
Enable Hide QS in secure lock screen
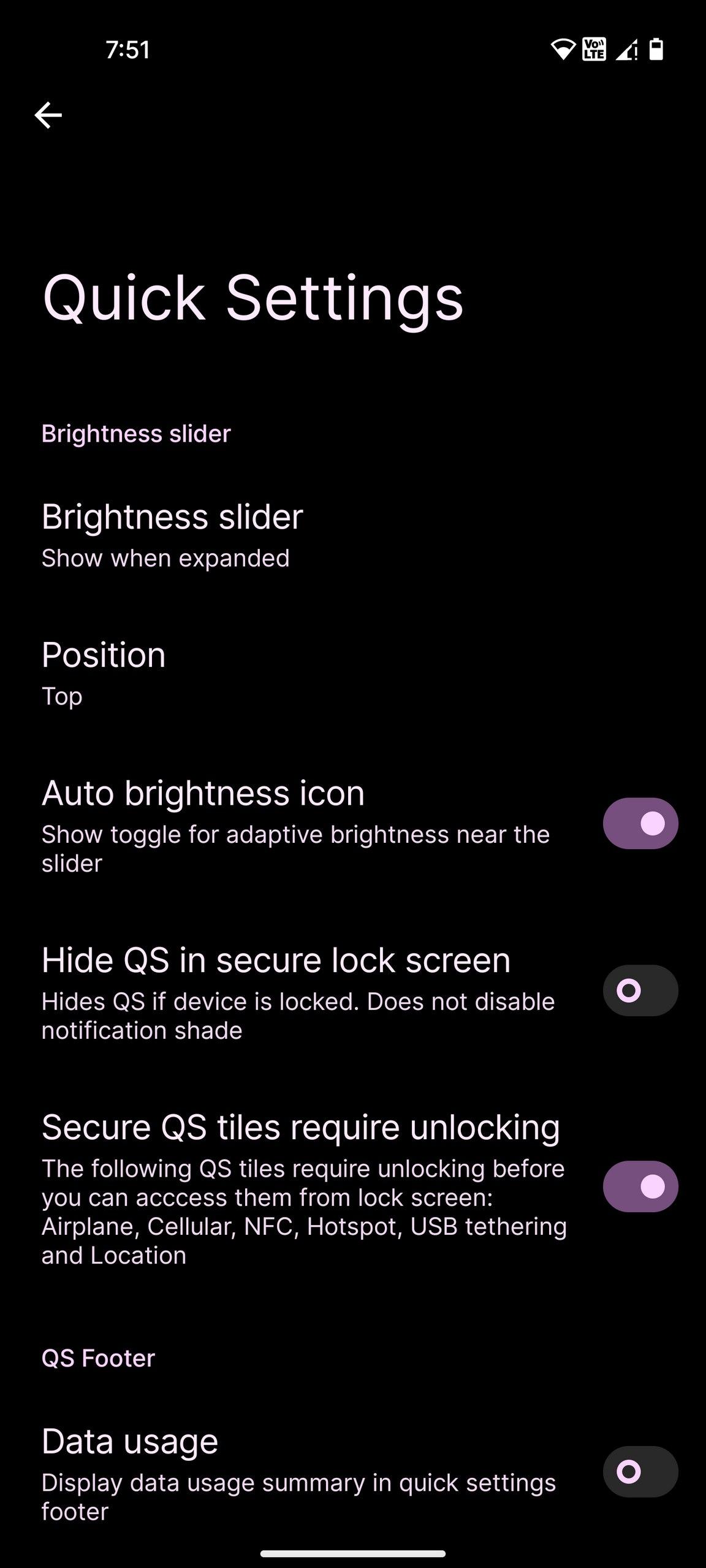(x=640, y=990)
